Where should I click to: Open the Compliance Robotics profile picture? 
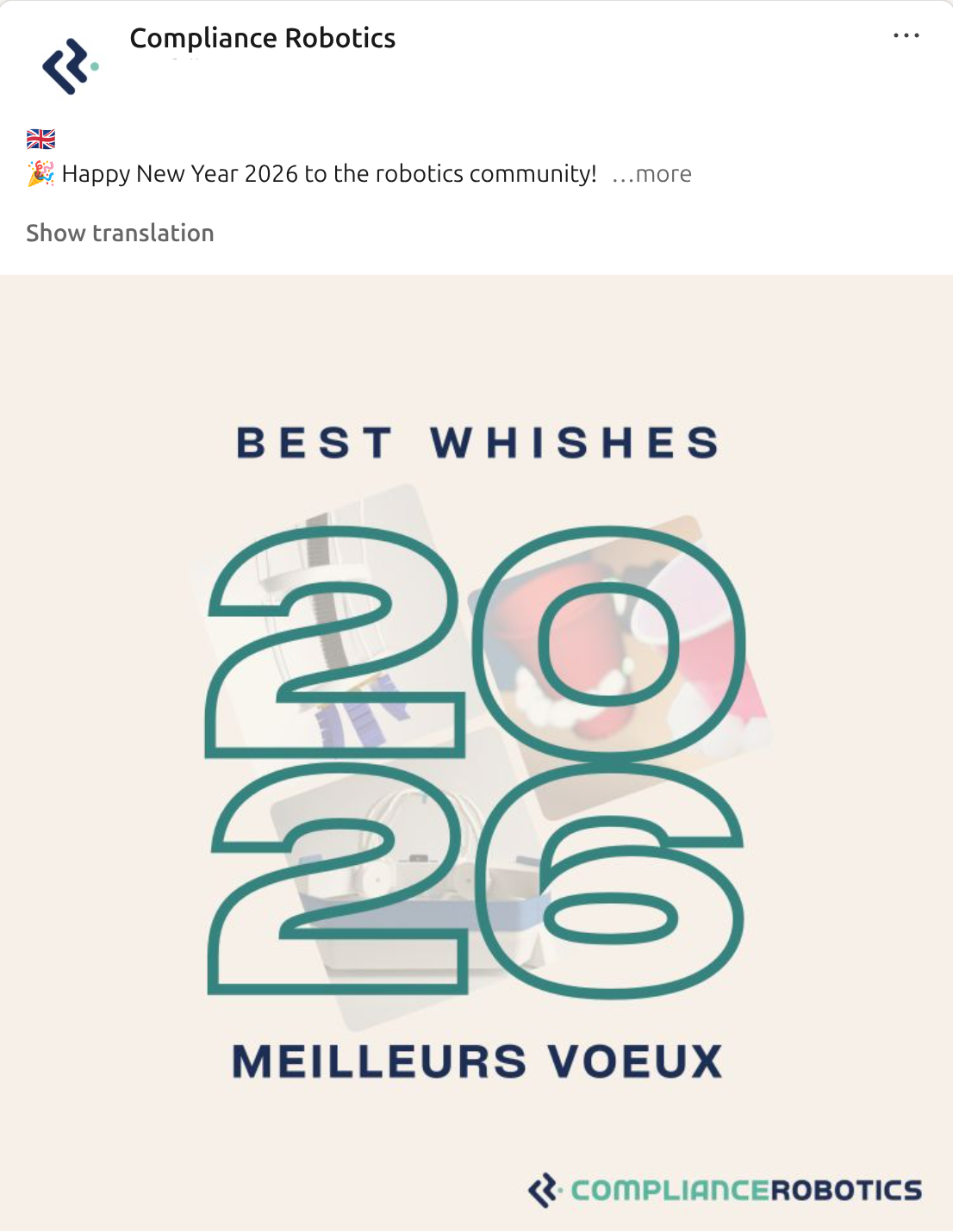coord(71,66)
